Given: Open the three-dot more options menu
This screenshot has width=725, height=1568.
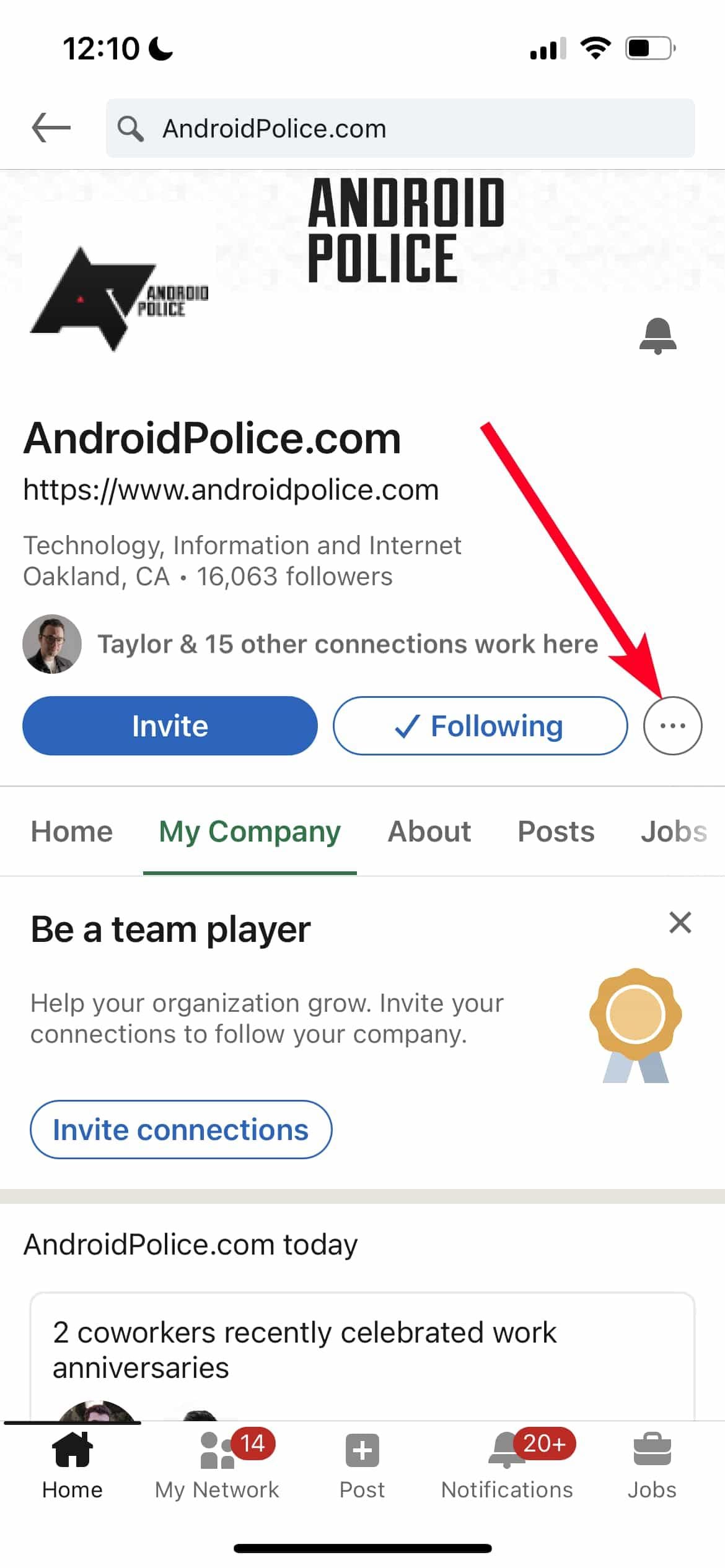Looking at the screenshot, I should (x=673, y=726).
